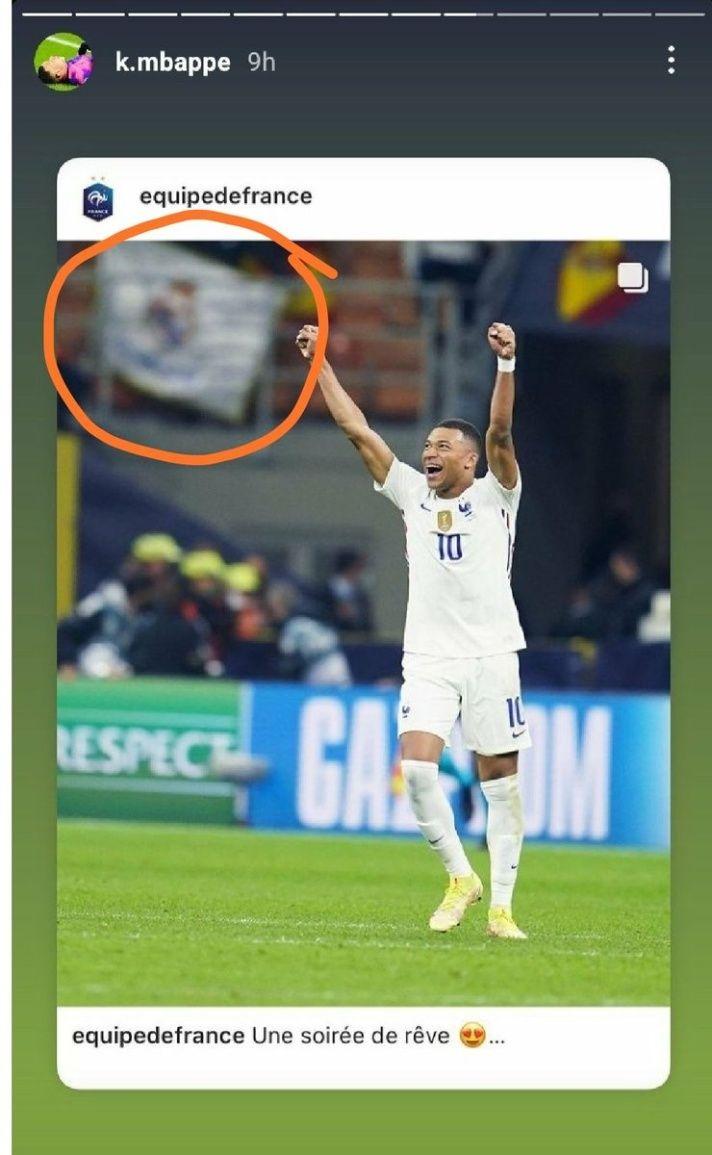Visit the equipedefrance account from post header

225,196
